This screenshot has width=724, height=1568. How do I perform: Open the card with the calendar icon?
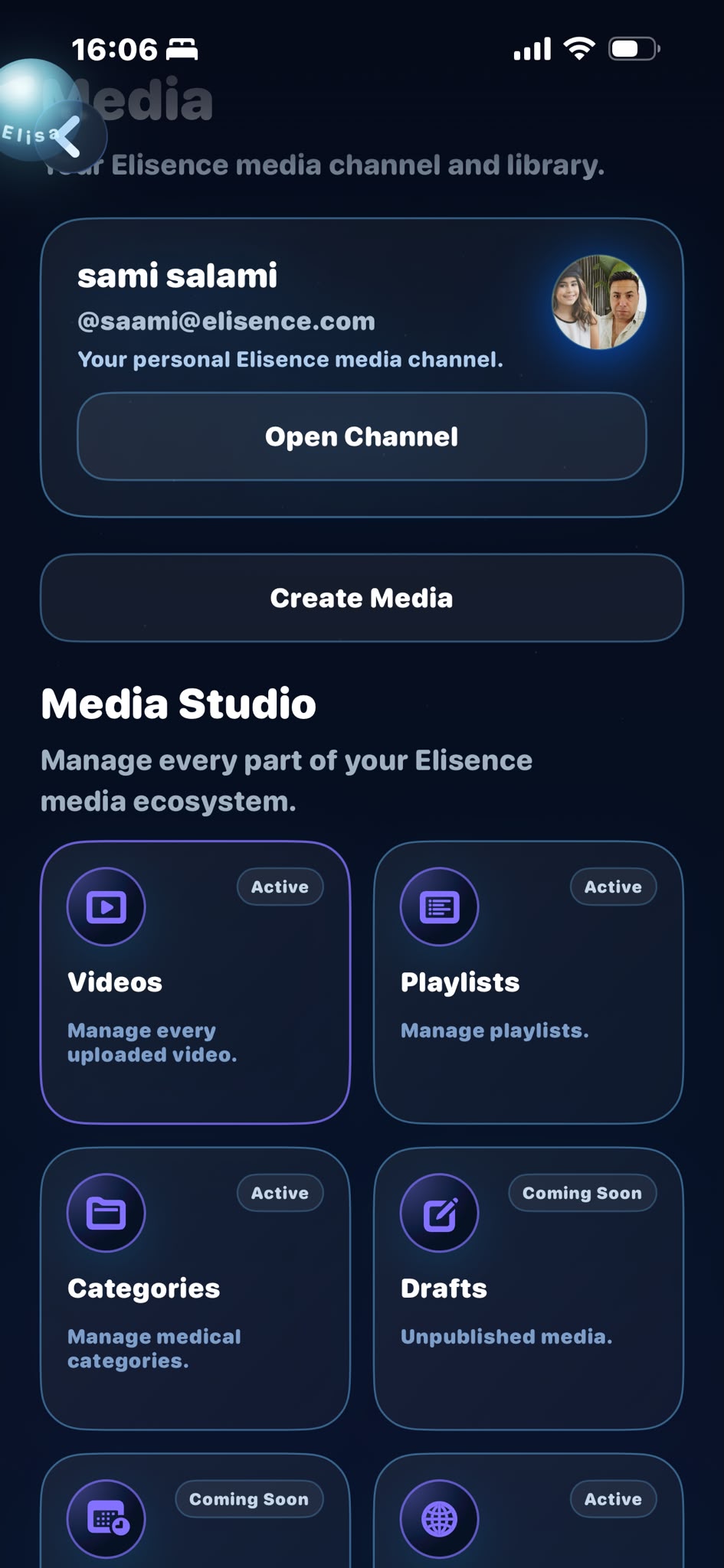click(195, 1511)
